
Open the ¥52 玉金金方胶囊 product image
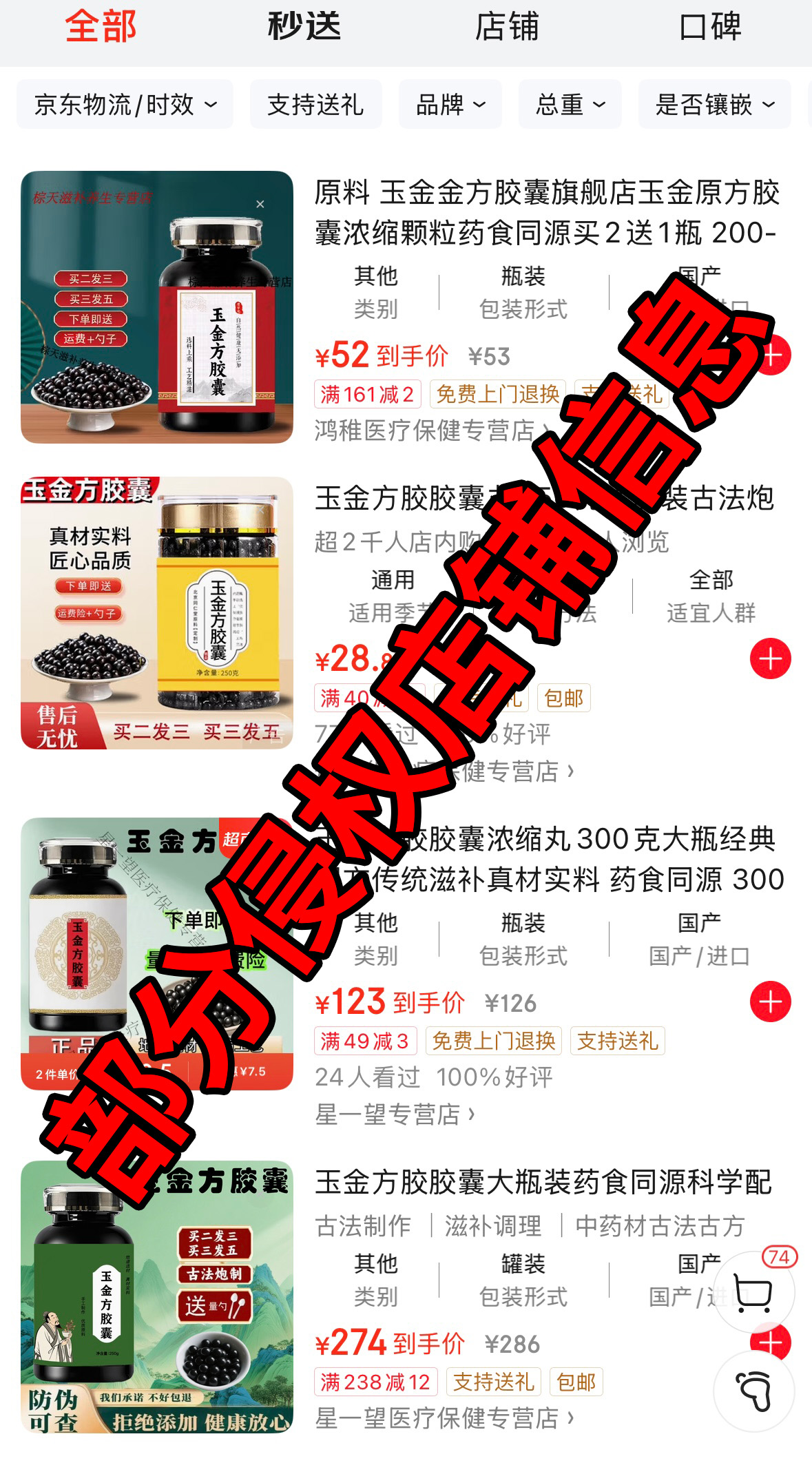(x=157, y=307)
